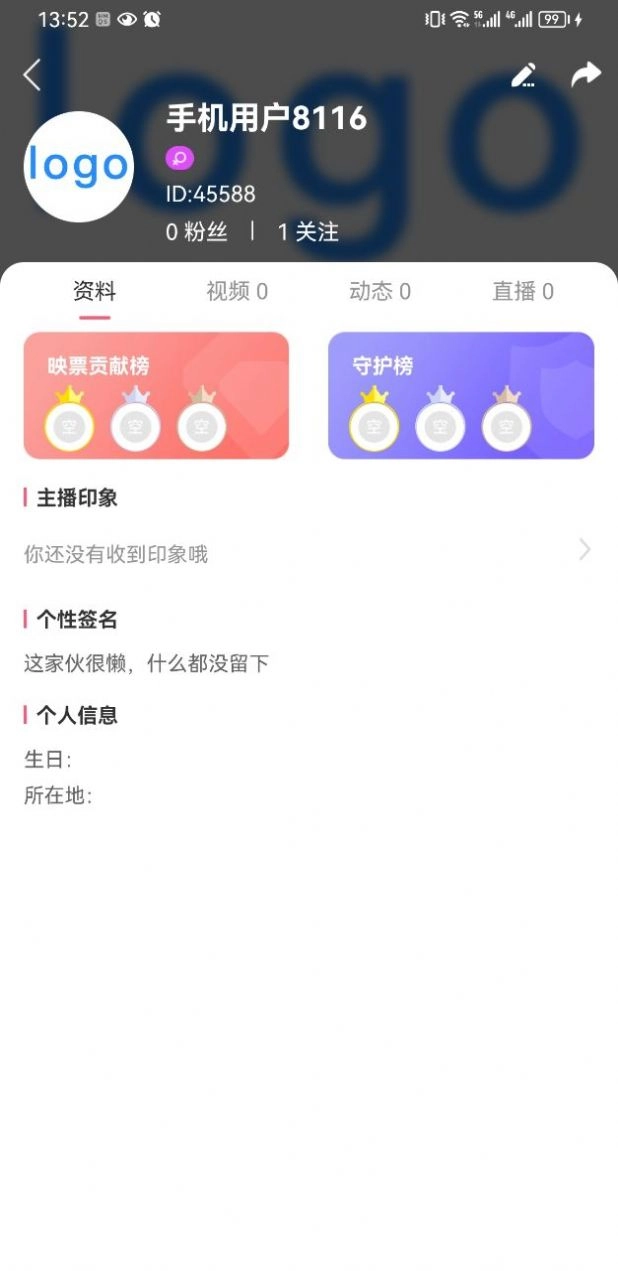The height and width of the screenshot is (1271, 618).
Task: Open the 主播印象 impressions row
Action: pos(308,553)
